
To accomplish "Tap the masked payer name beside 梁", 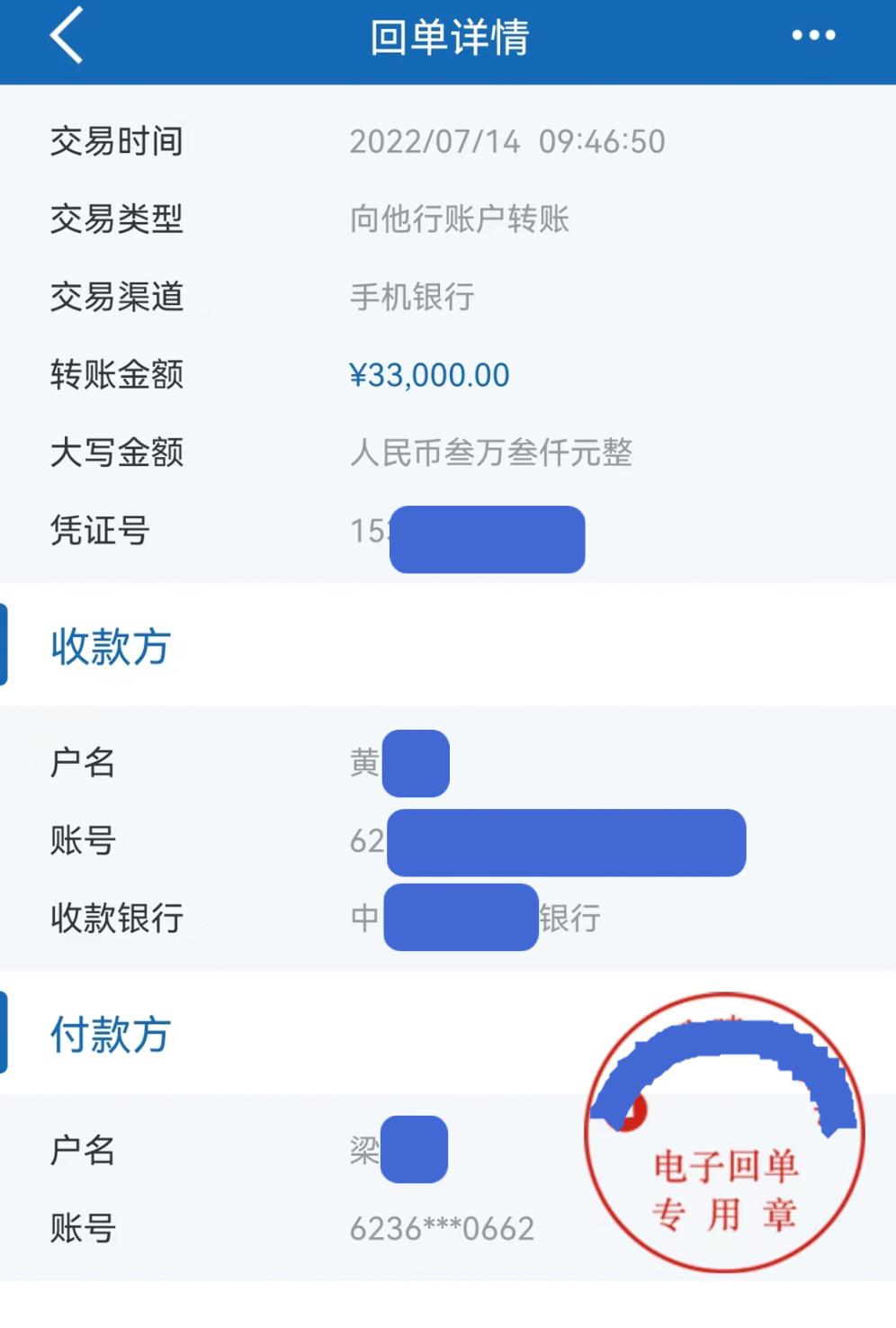I will click(413, 1150).
